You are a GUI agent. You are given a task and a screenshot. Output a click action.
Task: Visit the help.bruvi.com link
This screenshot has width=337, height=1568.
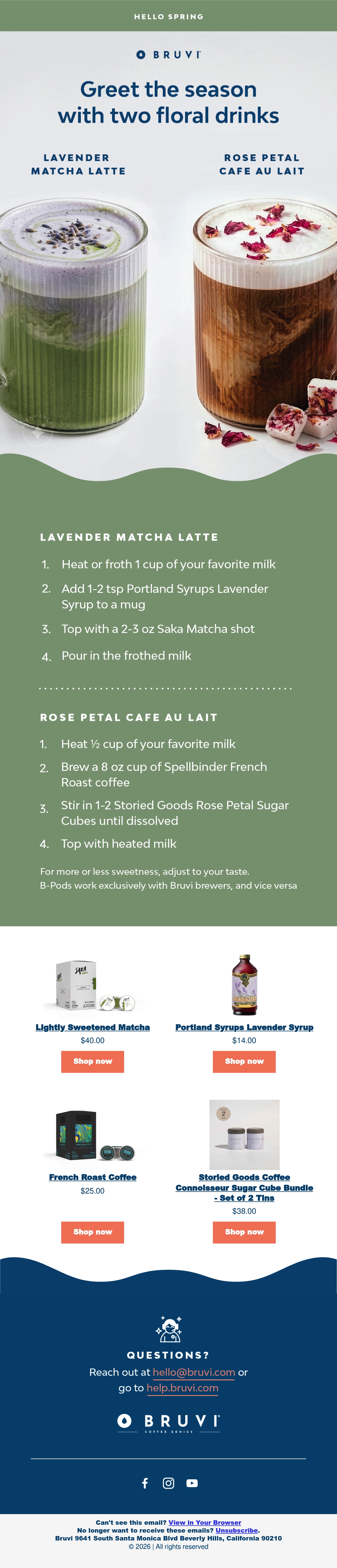pyautogui.click(x=182, y=1388)
